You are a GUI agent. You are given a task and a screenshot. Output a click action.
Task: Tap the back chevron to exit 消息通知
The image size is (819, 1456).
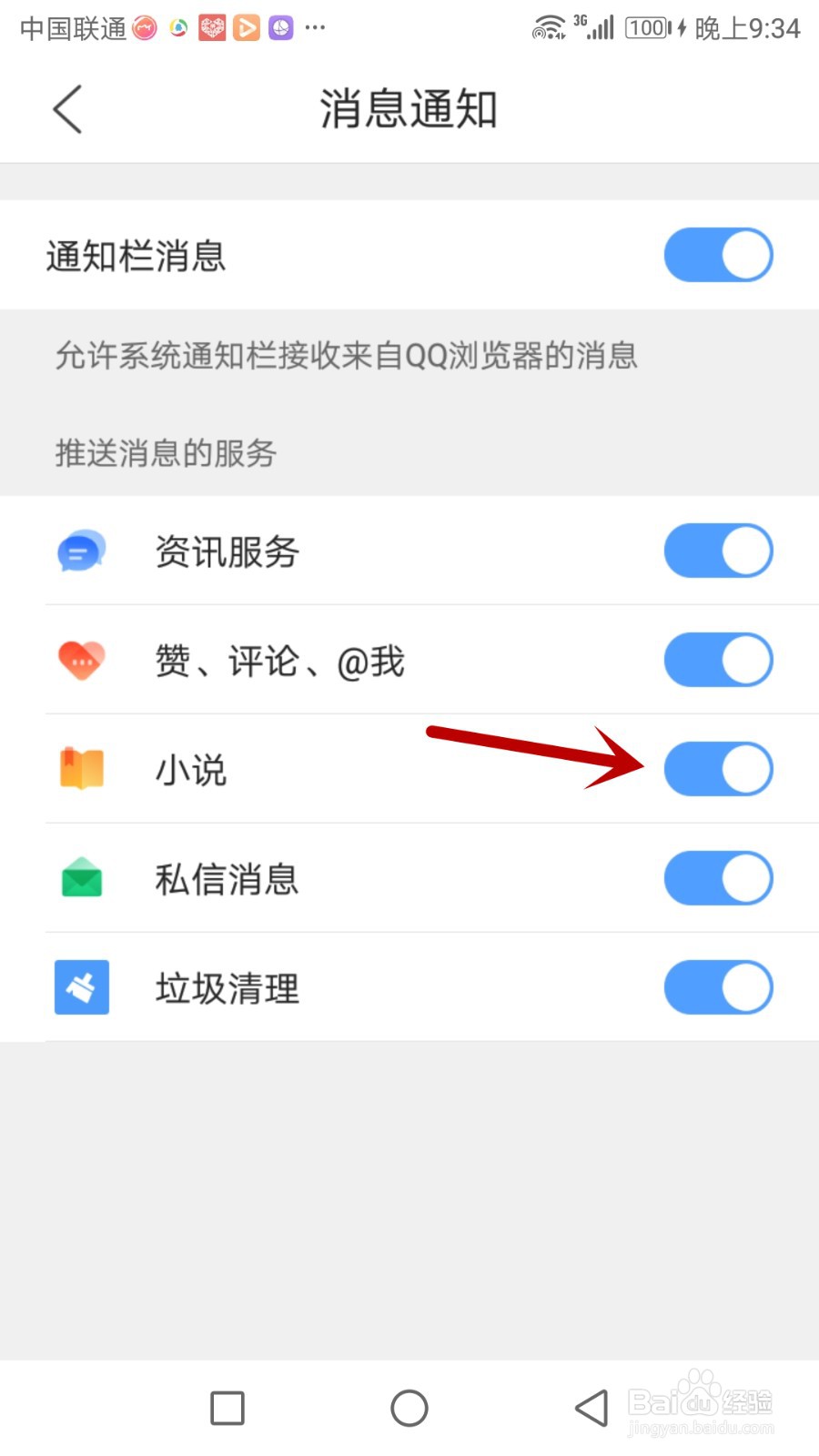(x=66, y=107)
